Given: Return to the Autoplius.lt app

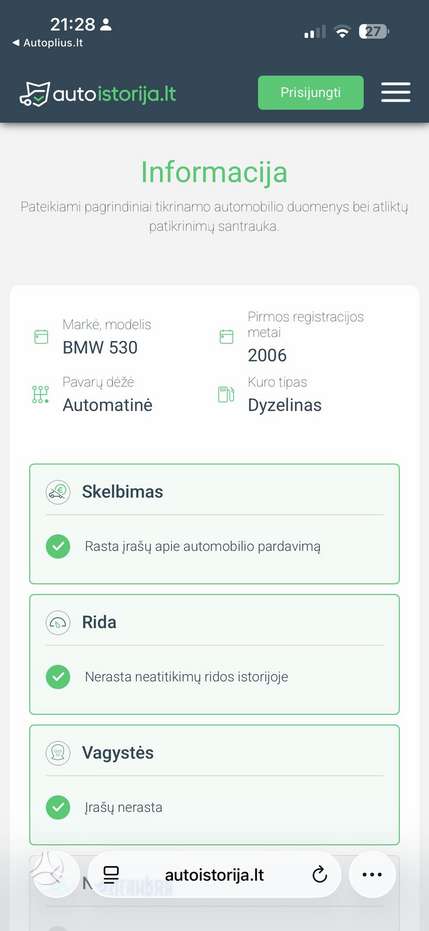Looking at the screenshot, I should [x=47, y=43].
